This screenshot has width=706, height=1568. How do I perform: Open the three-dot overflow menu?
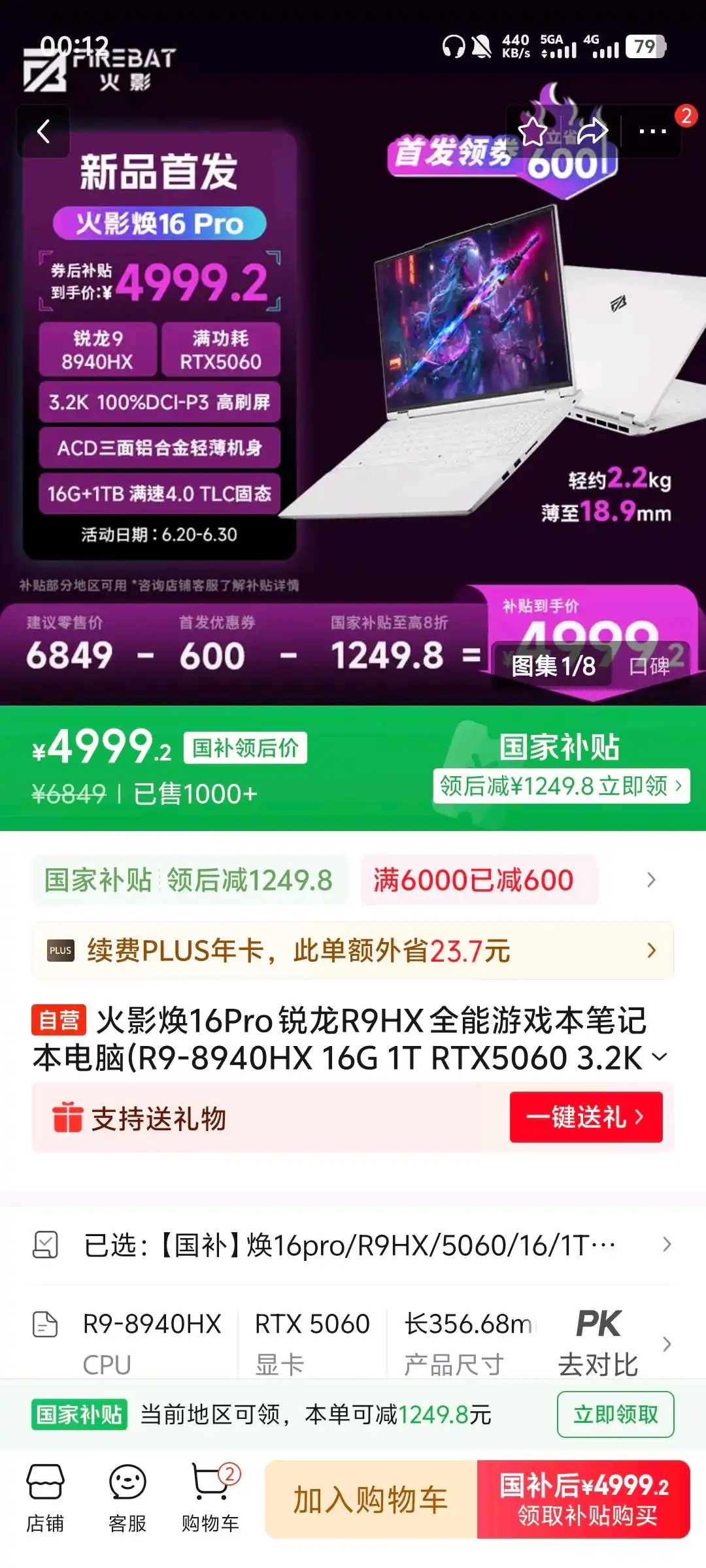click(x=652, y=132)
